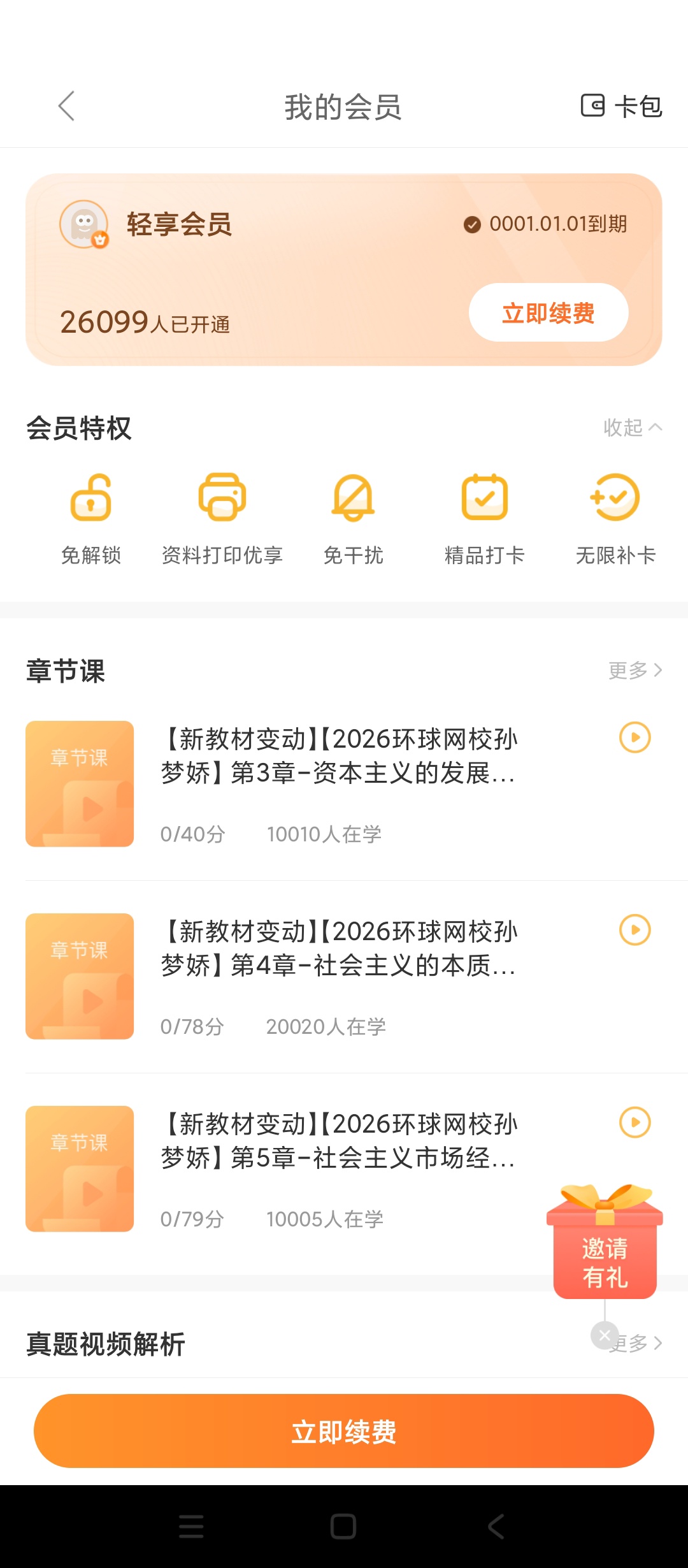688x1568 pixels.
Task: Open the 第4章-社会主义的本质 course
Action: click(344, 976)
